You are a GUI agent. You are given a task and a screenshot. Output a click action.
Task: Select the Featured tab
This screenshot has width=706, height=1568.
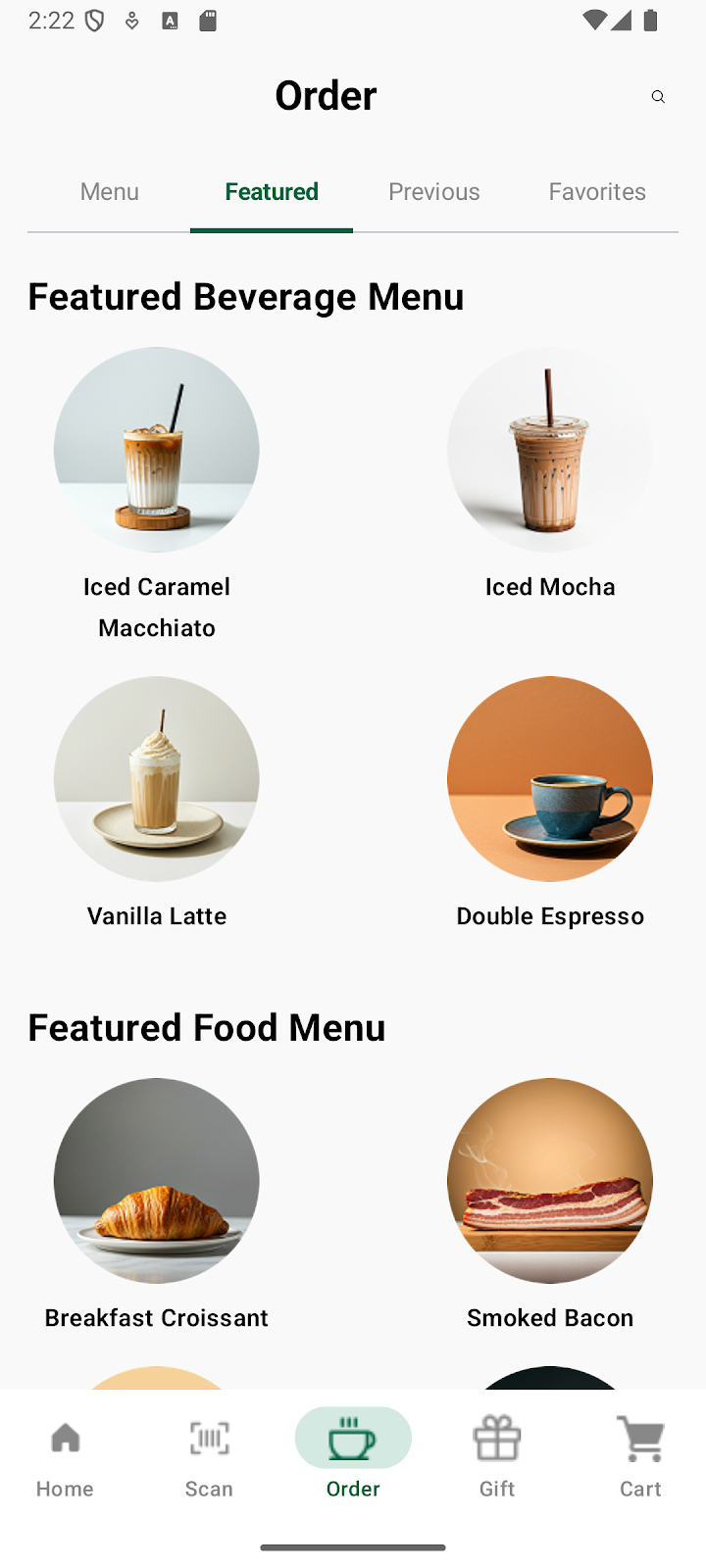272,191
